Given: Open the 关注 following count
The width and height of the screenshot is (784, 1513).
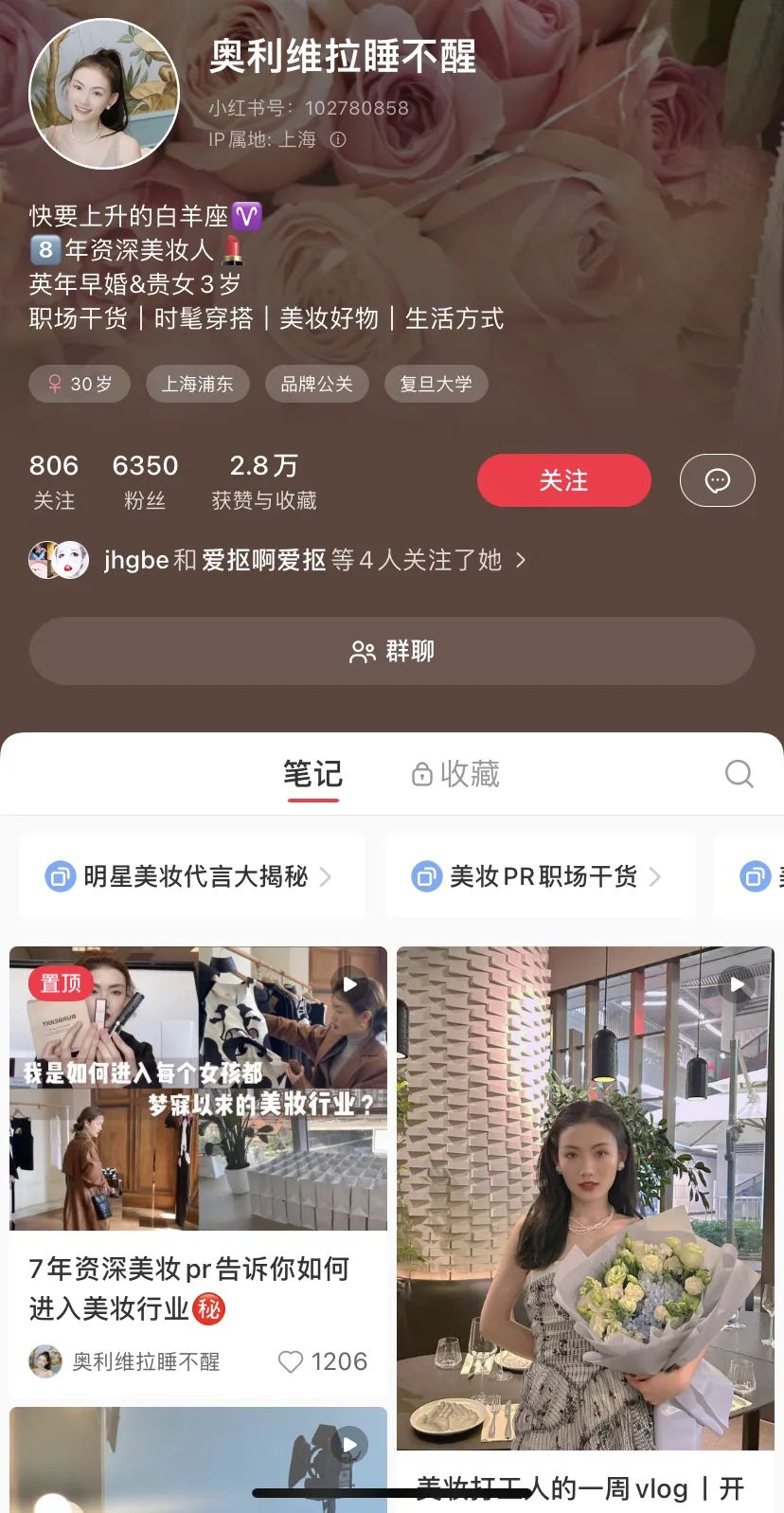Looking at the screenshot, I should pos(54,480).
